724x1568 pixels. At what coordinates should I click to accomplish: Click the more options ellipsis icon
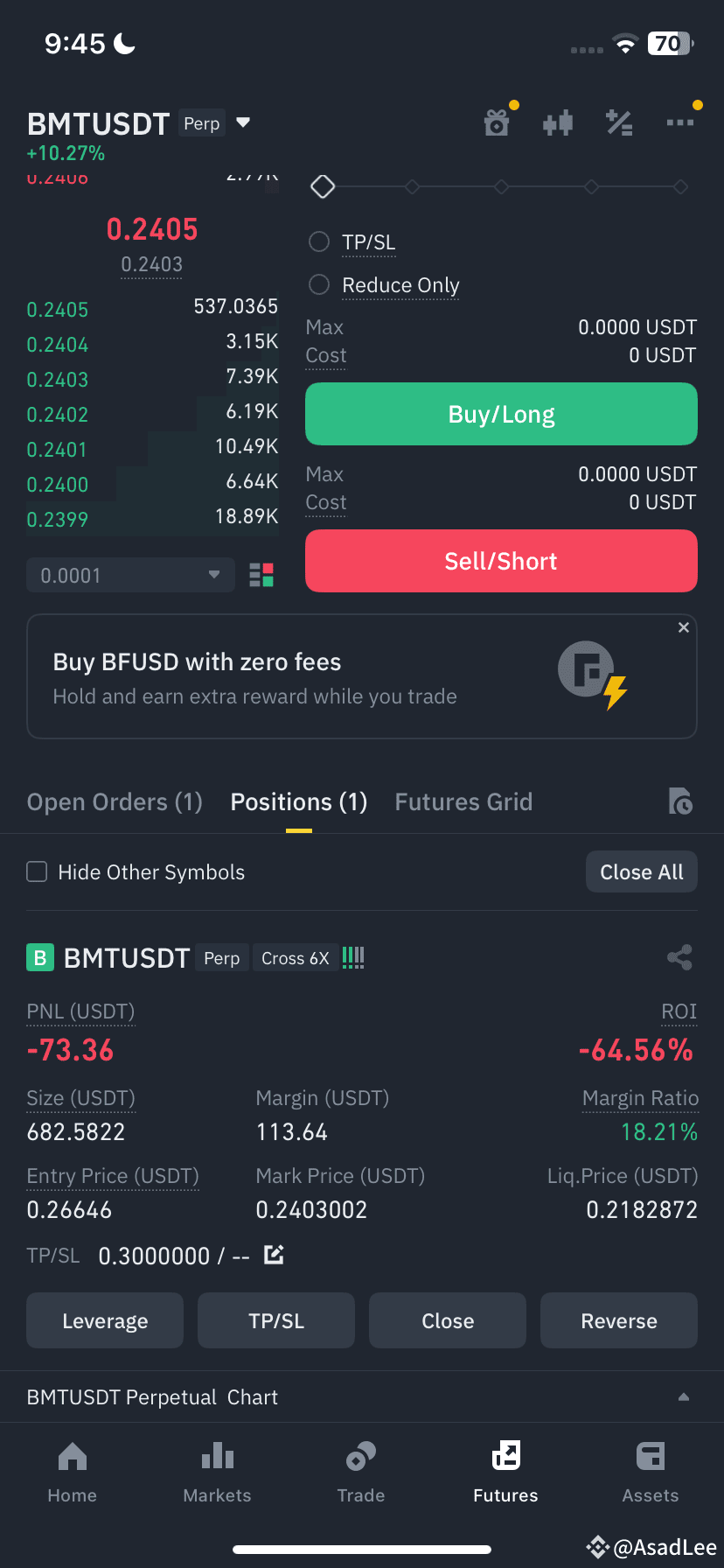coord(680,122)
